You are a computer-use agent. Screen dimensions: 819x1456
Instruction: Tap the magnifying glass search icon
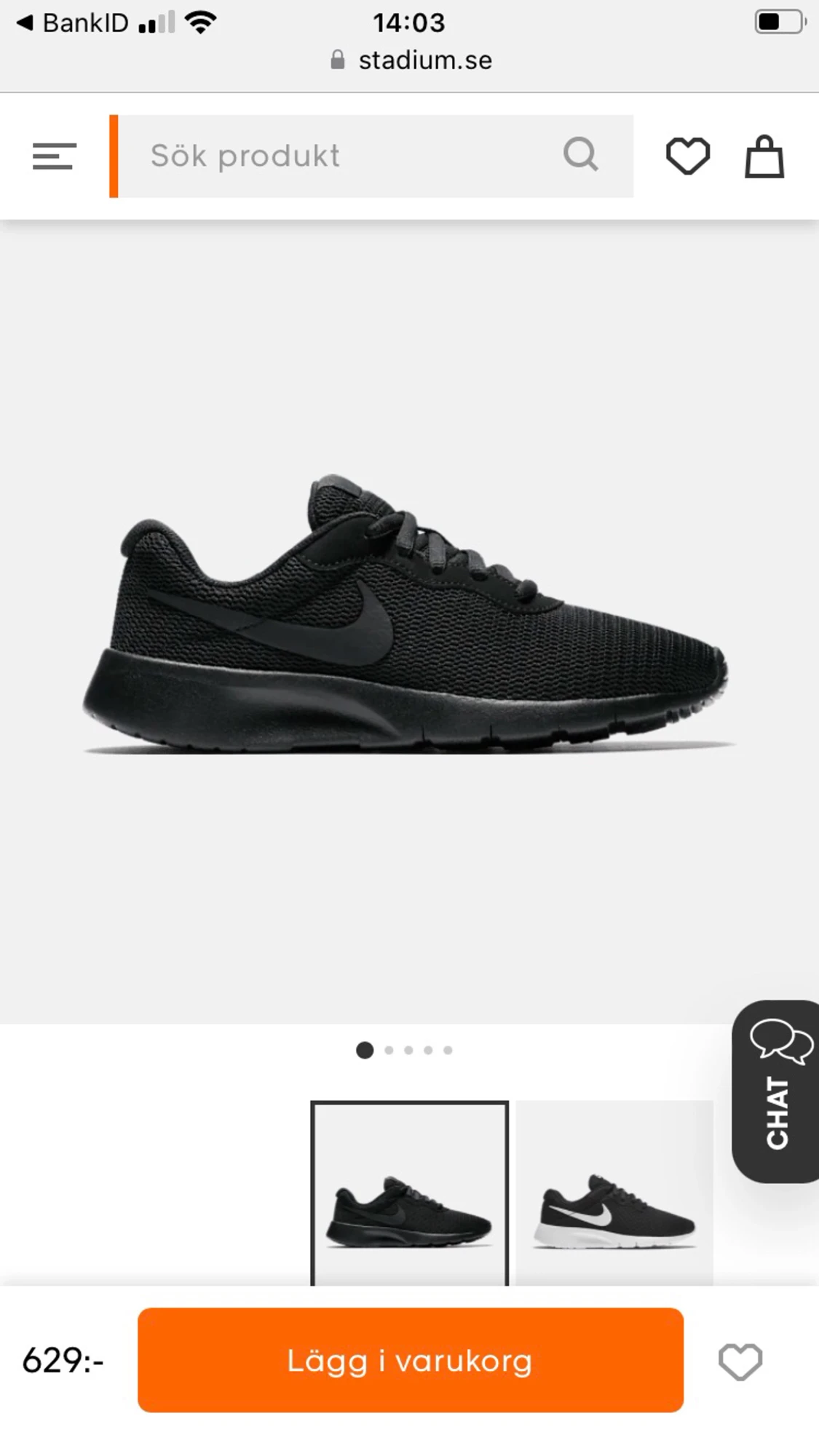580,155
